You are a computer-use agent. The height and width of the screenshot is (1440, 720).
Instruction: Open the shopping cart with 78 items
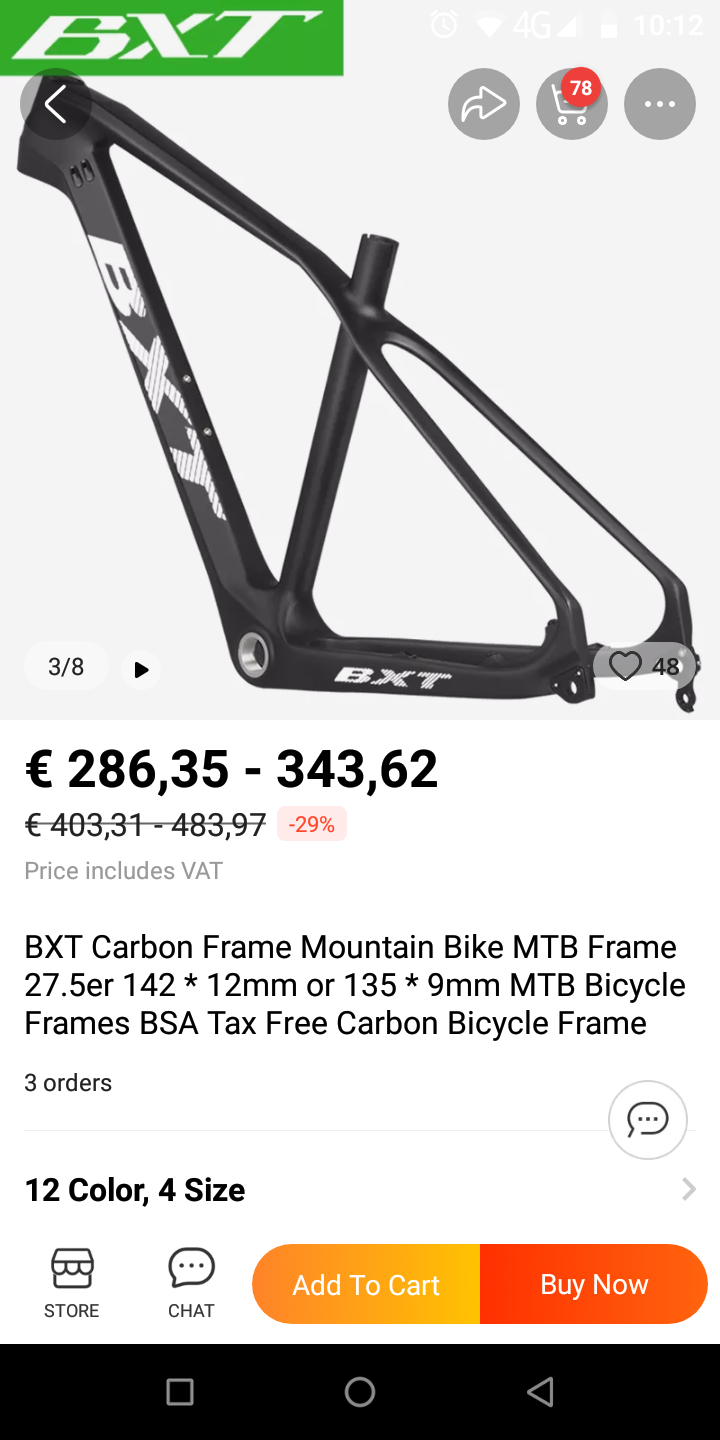pos(572,104)
